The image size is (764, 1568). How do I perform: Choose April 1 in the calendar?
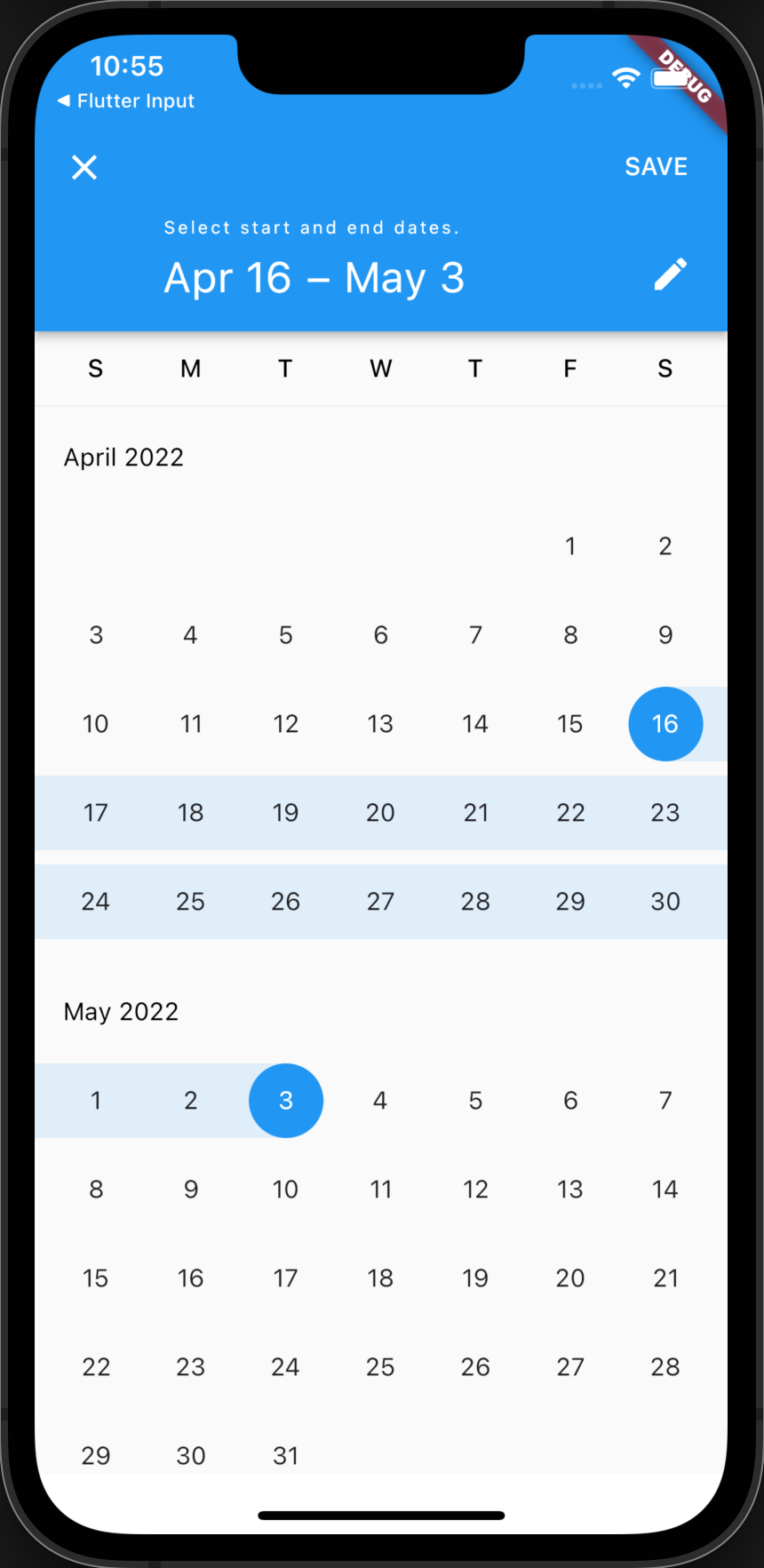(570, 546)
